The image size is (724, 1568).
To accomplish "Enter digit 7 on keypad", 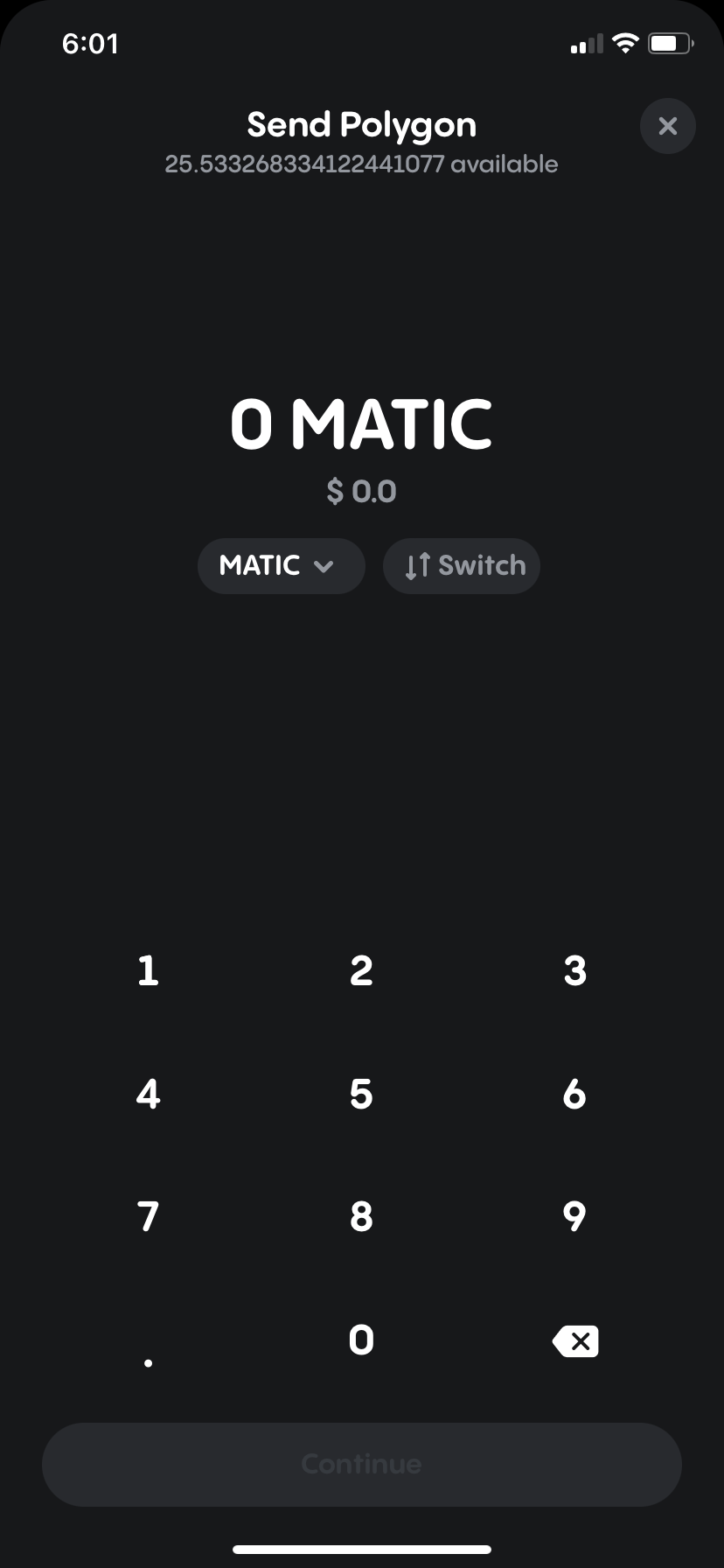I will point(149,1216).
